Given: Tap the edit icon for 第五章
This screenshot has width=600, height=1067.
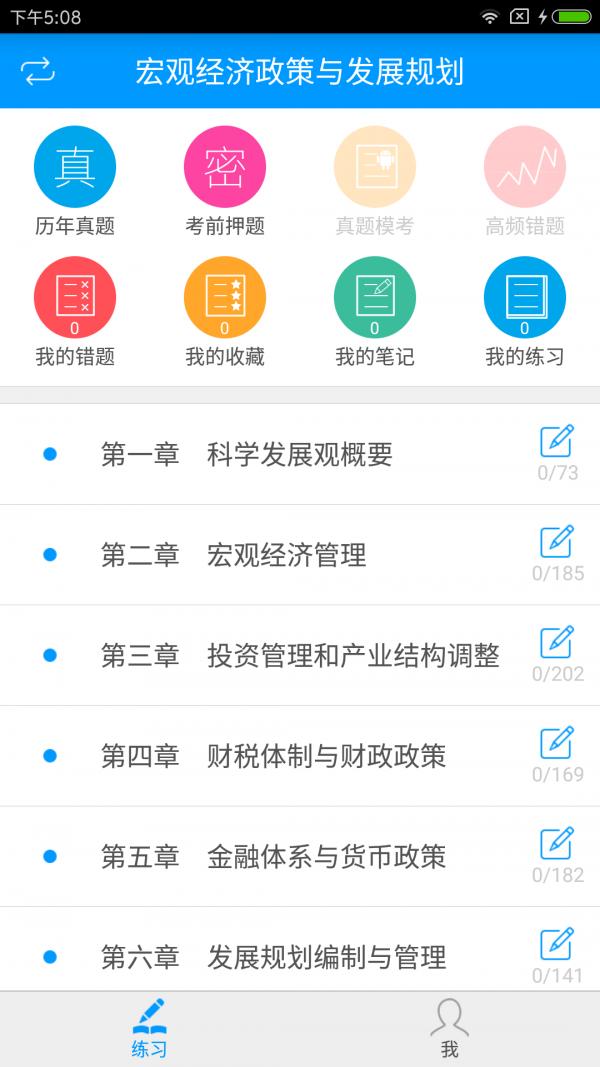Looking at the screenshot, I should 556,843.
